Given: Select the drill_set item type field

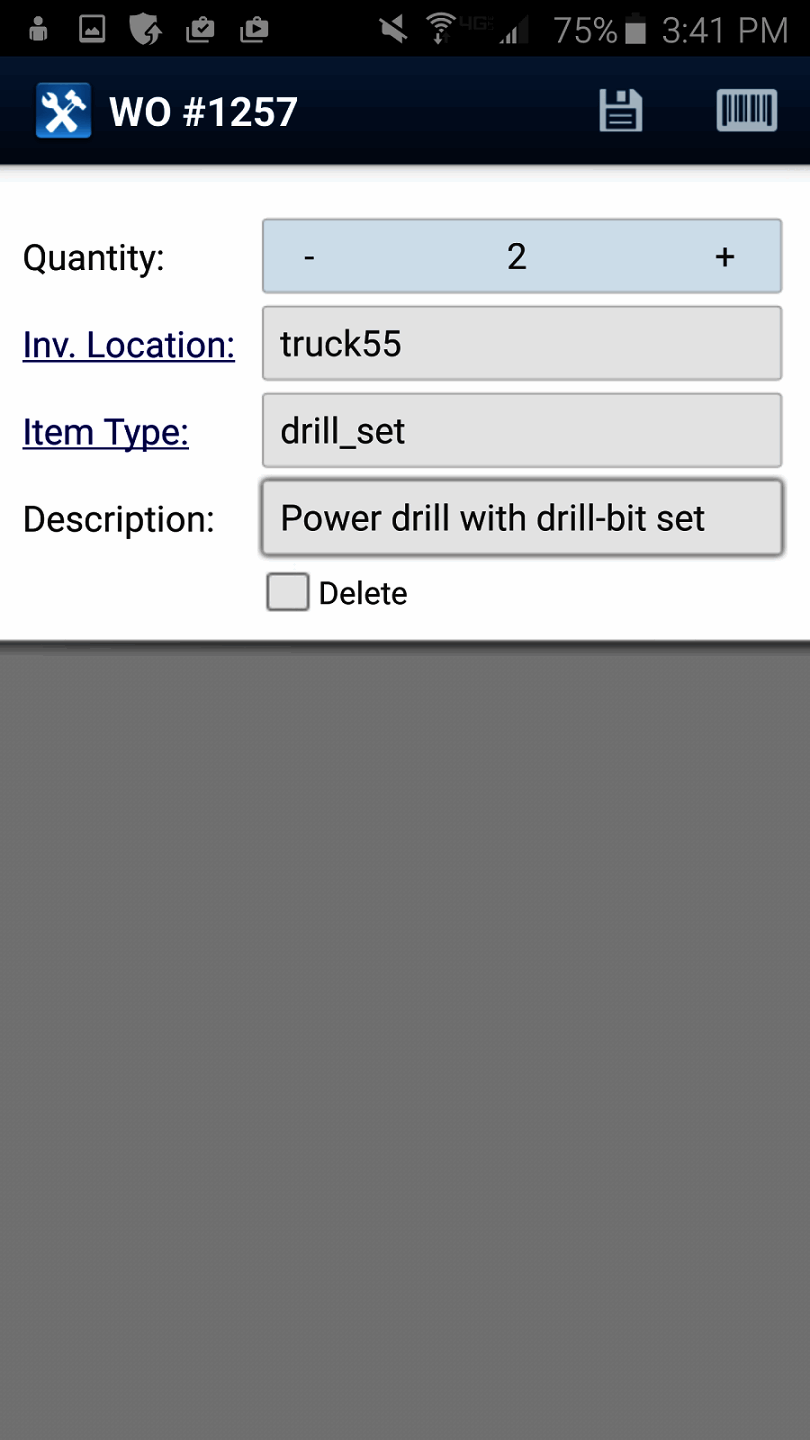Looking at the screenshot, I should click(x=520, y=431).
